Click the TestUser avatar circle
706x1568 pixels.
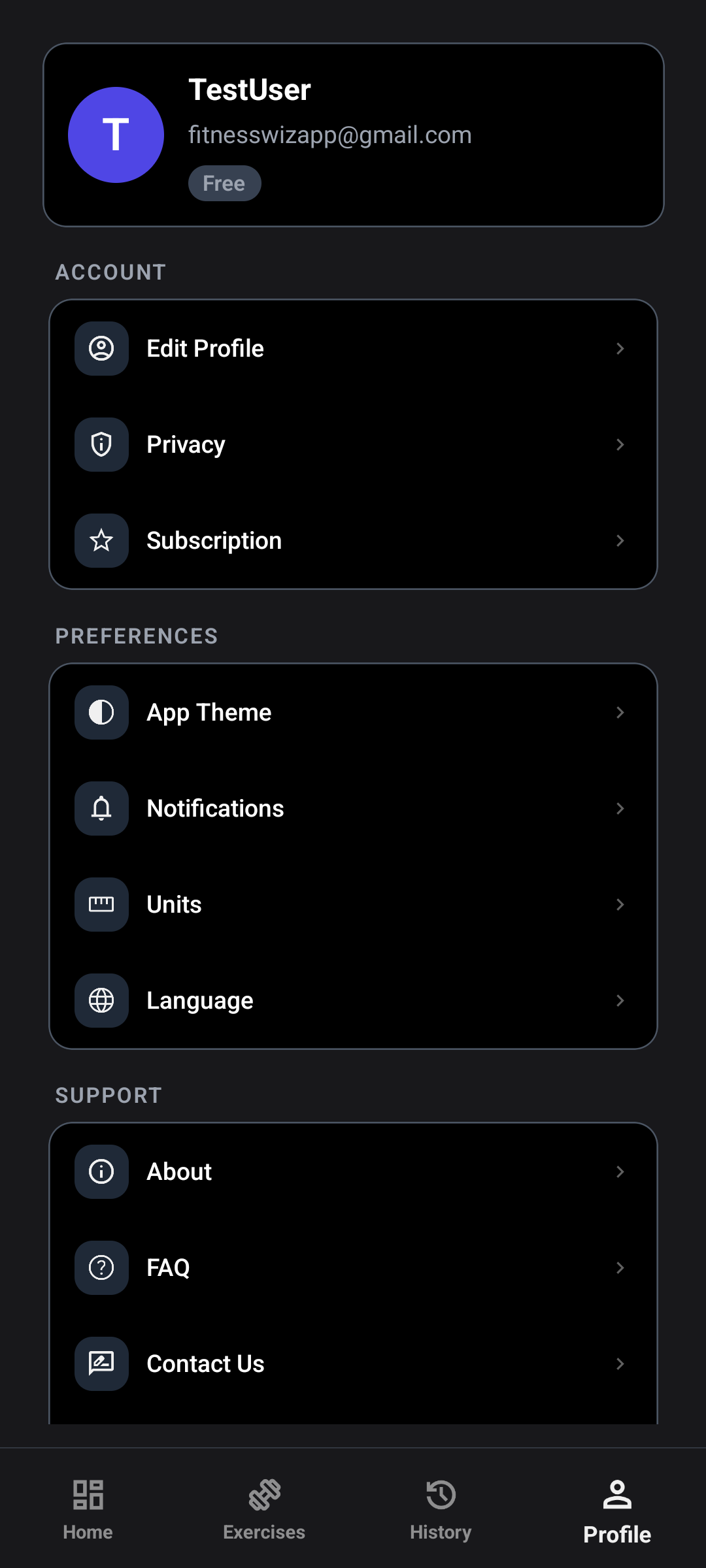116,135
